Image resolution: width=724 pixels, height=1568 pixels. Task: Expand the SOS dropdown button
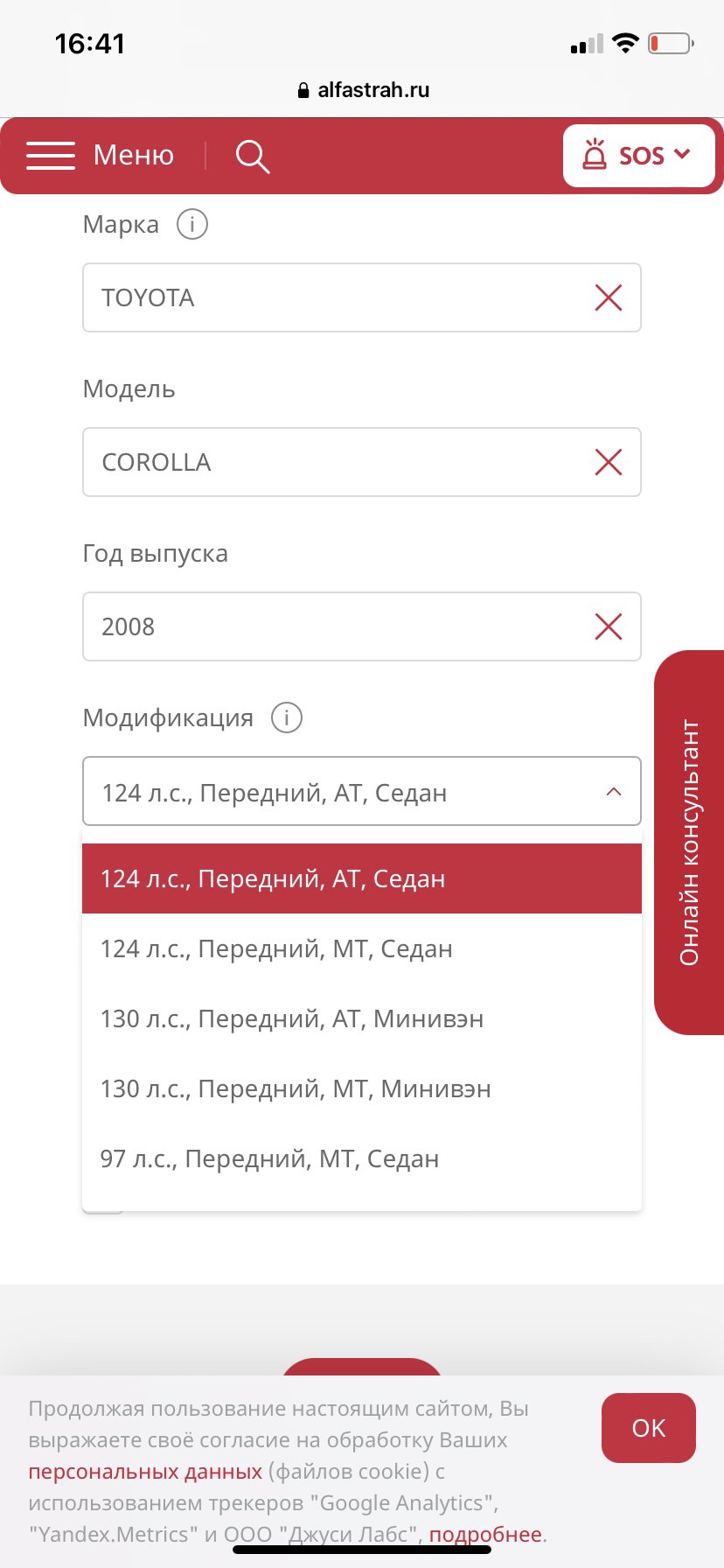click(638, 156)
